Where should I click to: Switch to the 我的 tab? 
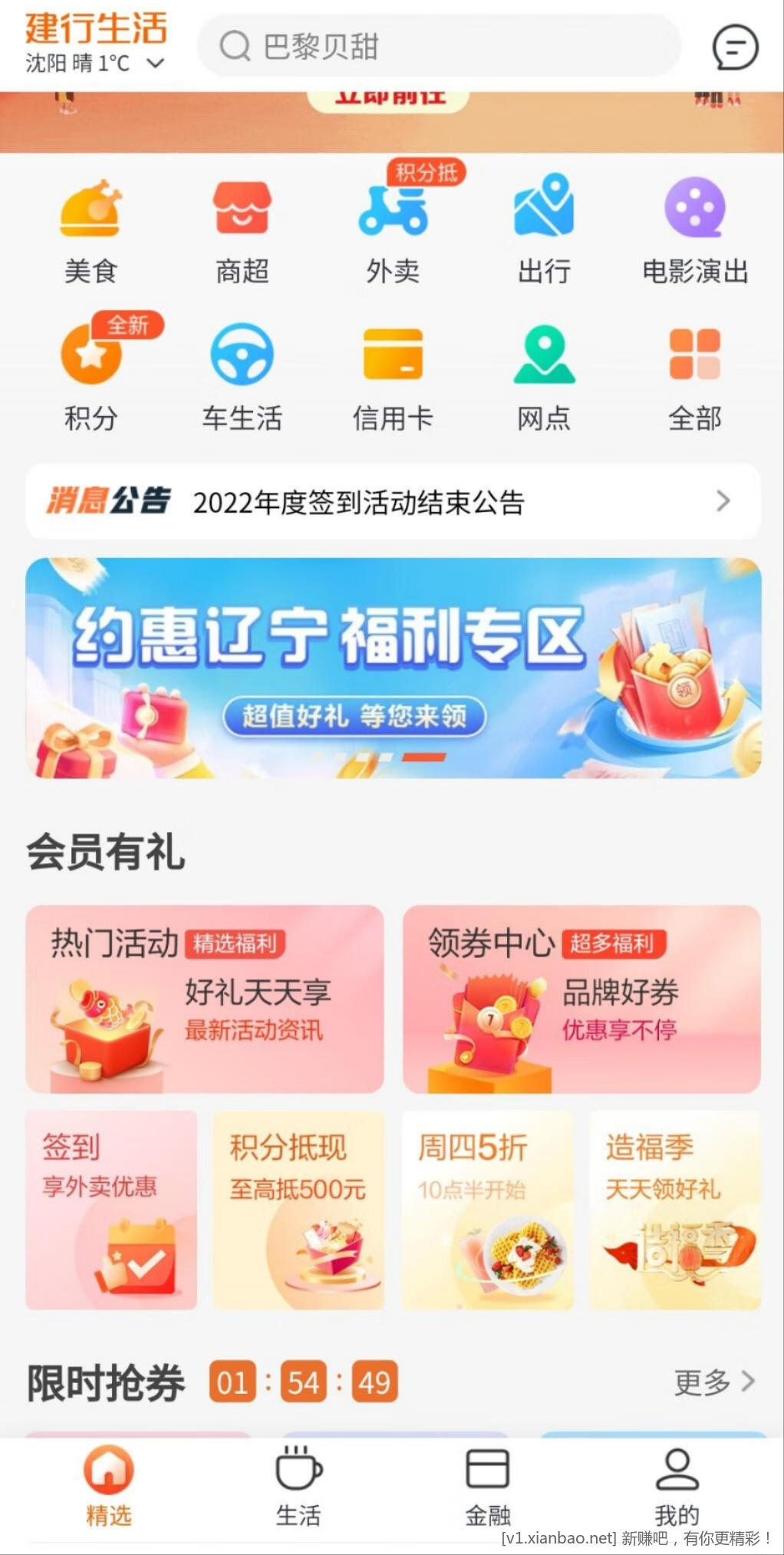point(677,1486)
